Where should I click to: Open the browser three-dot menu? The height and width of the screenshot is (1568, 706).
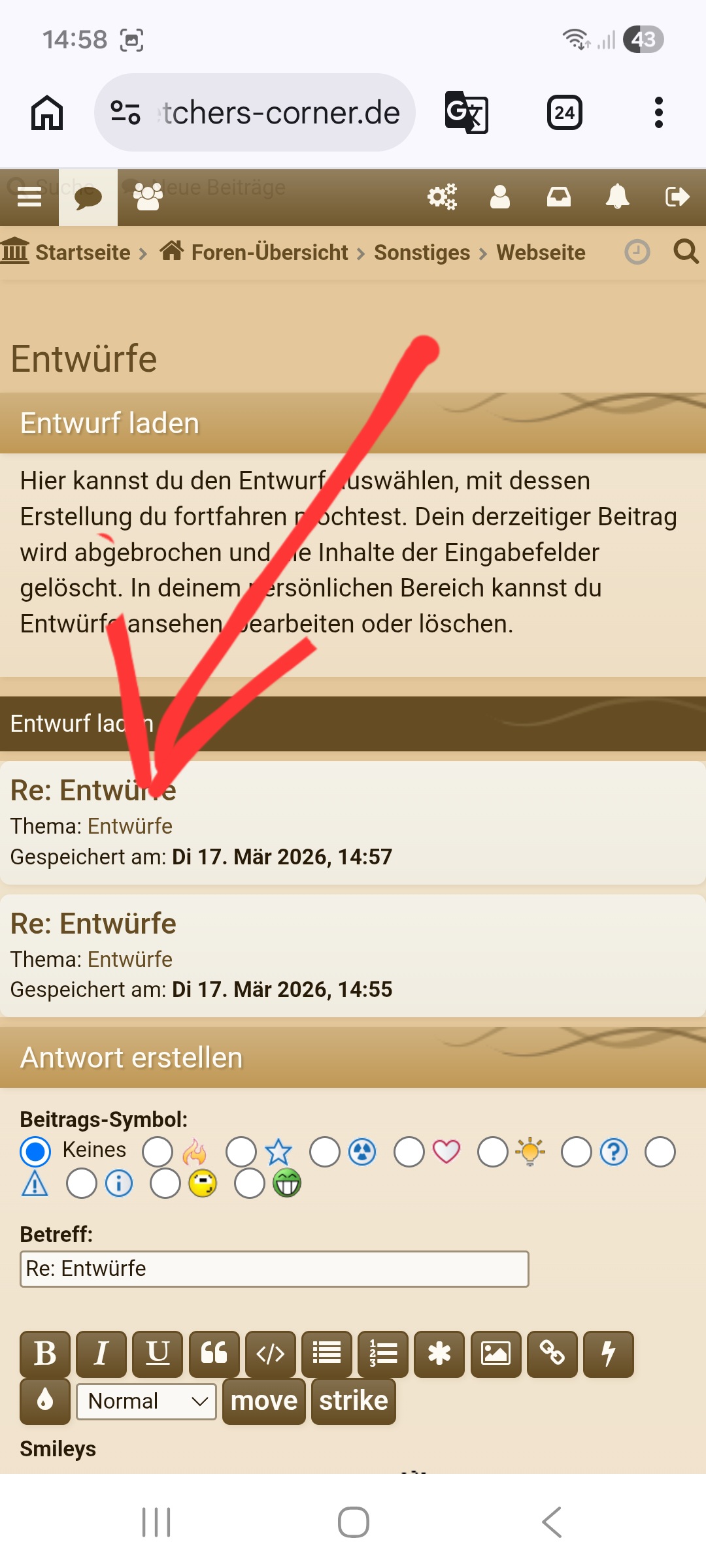658,113
